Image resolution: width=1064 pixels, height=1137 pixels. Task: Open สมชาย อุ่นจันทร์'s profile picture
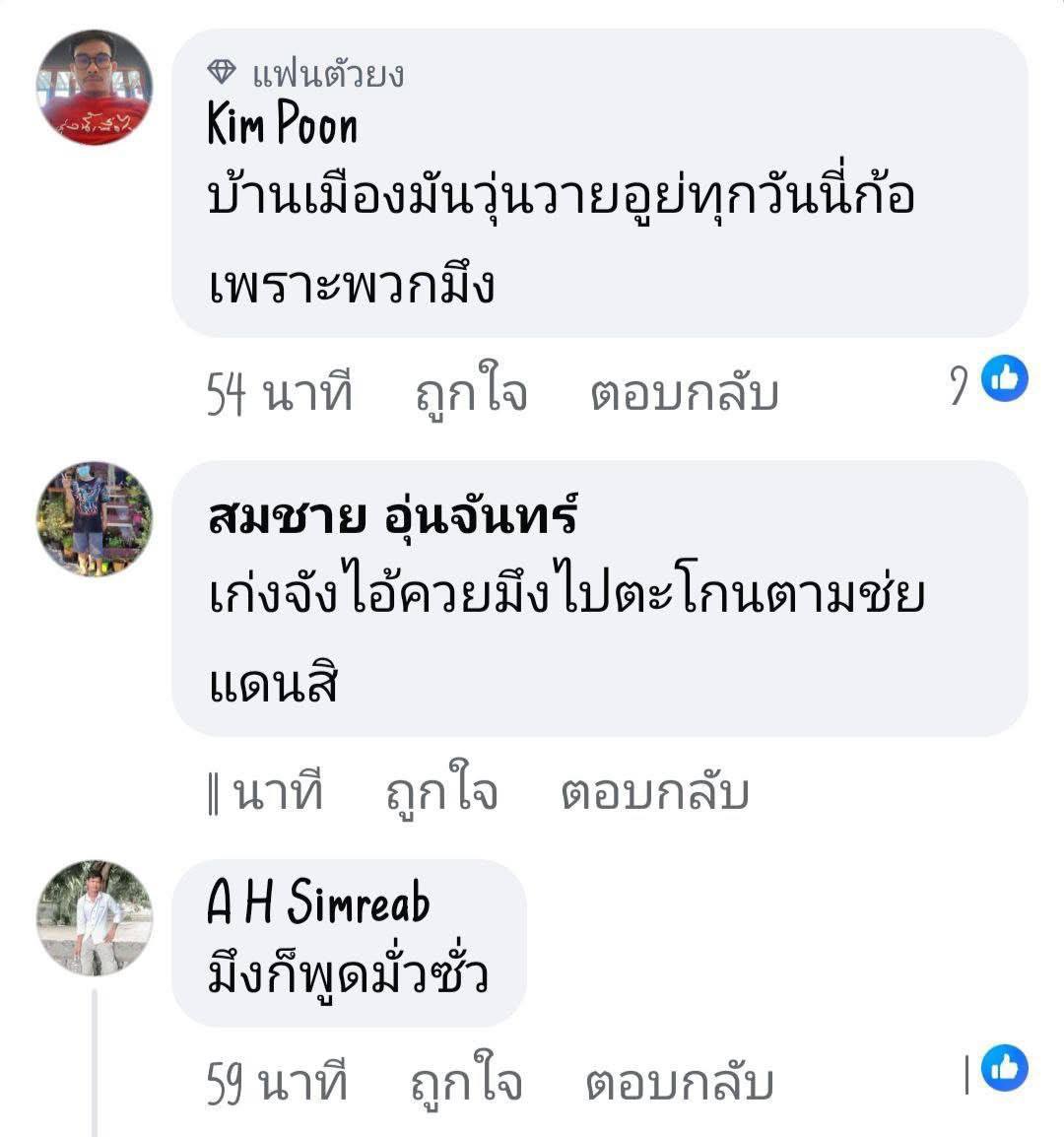[95, 518]
